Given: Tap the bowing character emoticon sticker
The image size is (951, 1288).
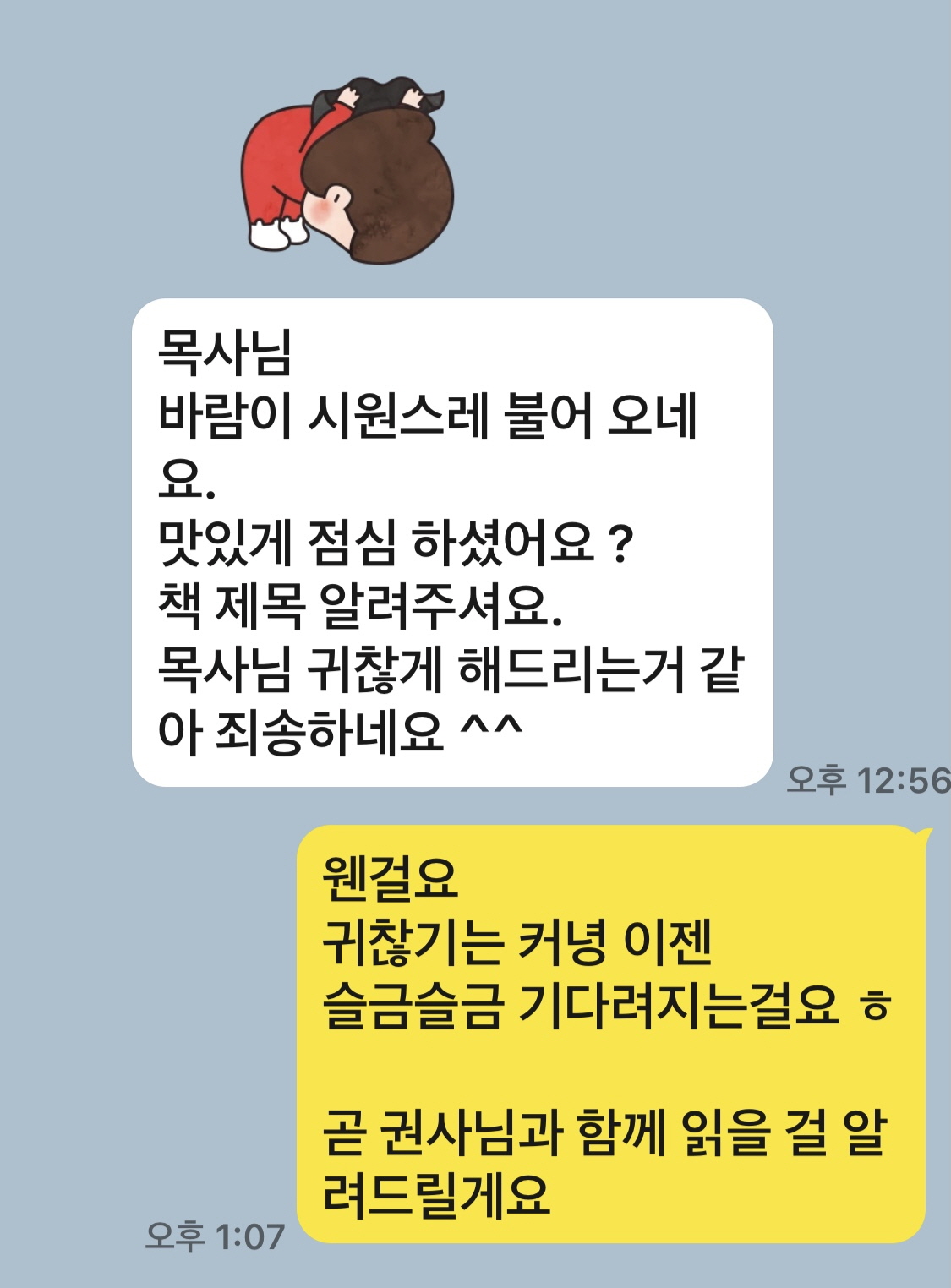Looking at the screenshot, I should tap(348, 172).
